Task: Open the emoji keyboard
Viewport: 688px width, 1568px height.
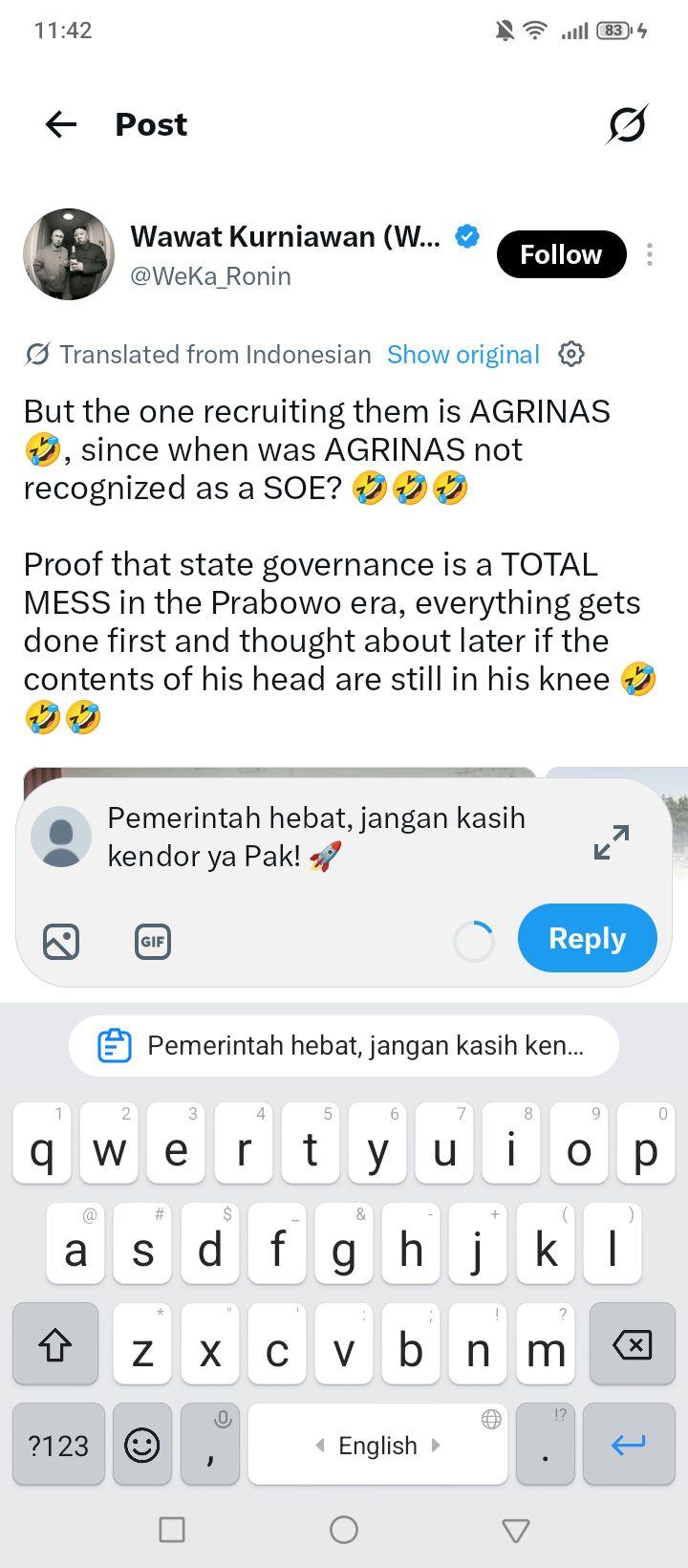Action: point(142,1445)
